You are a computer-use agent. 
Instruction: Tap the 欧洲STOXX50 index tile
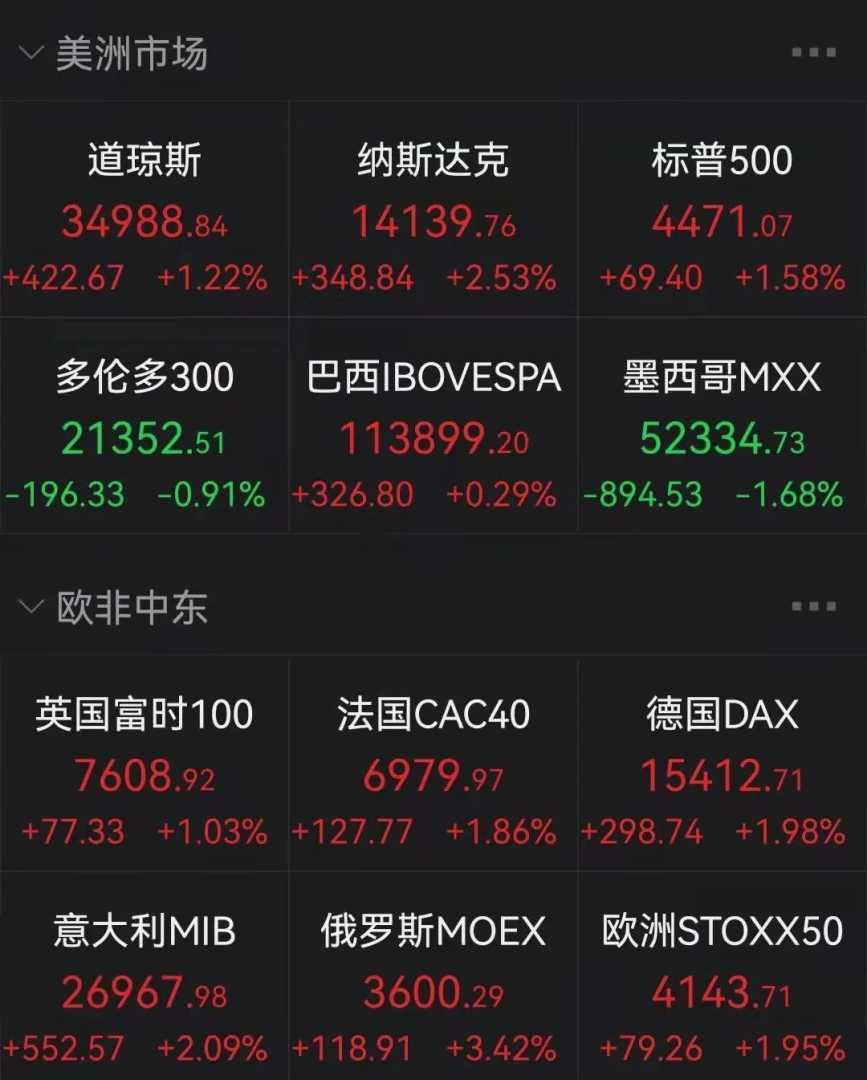(x=722, y=986)
